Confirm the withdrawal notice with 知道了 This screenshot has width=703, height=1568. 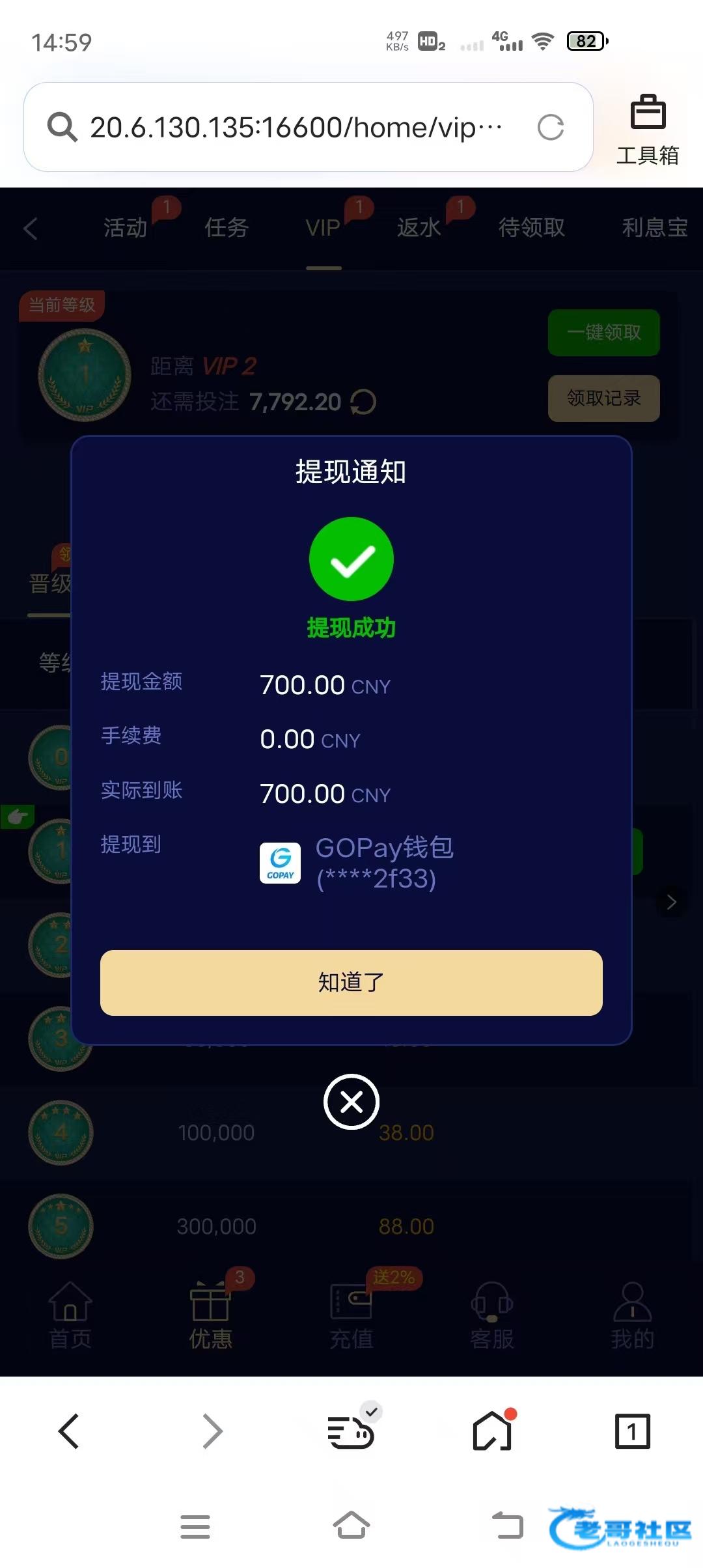[351, 982]
